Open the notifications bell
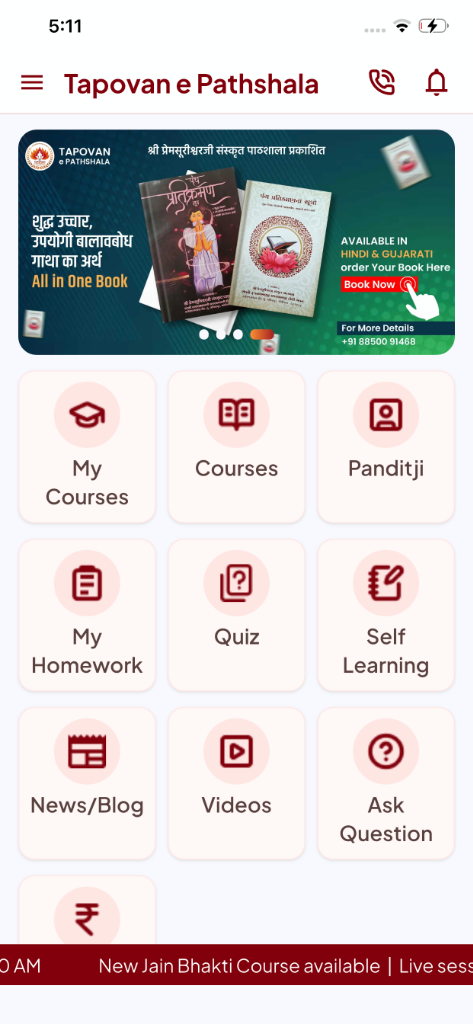The image size is (473, 1024). tap(436, 83)
